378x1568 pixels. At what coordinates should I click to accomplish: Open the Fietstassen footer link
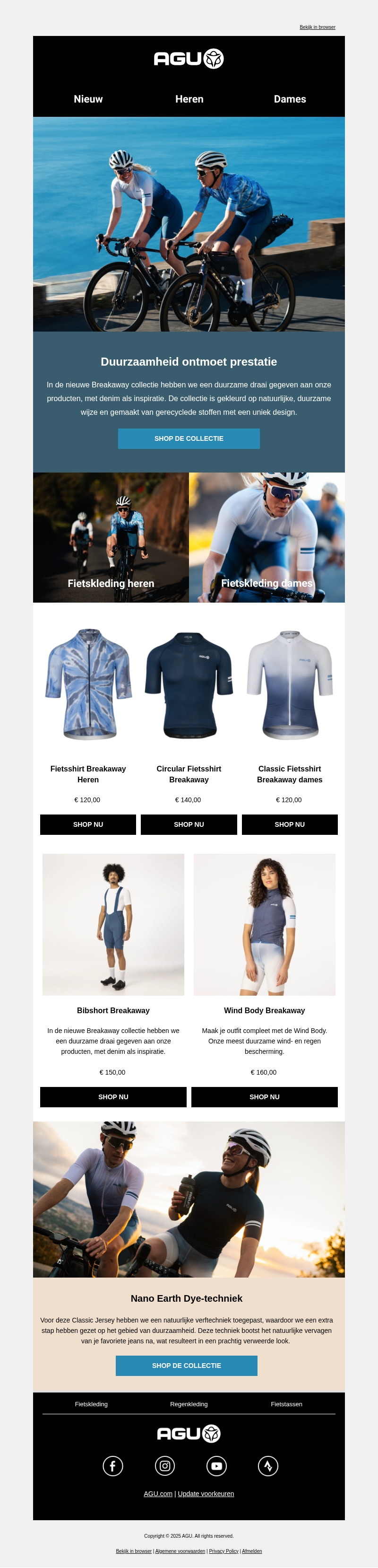coord(286,1403)
